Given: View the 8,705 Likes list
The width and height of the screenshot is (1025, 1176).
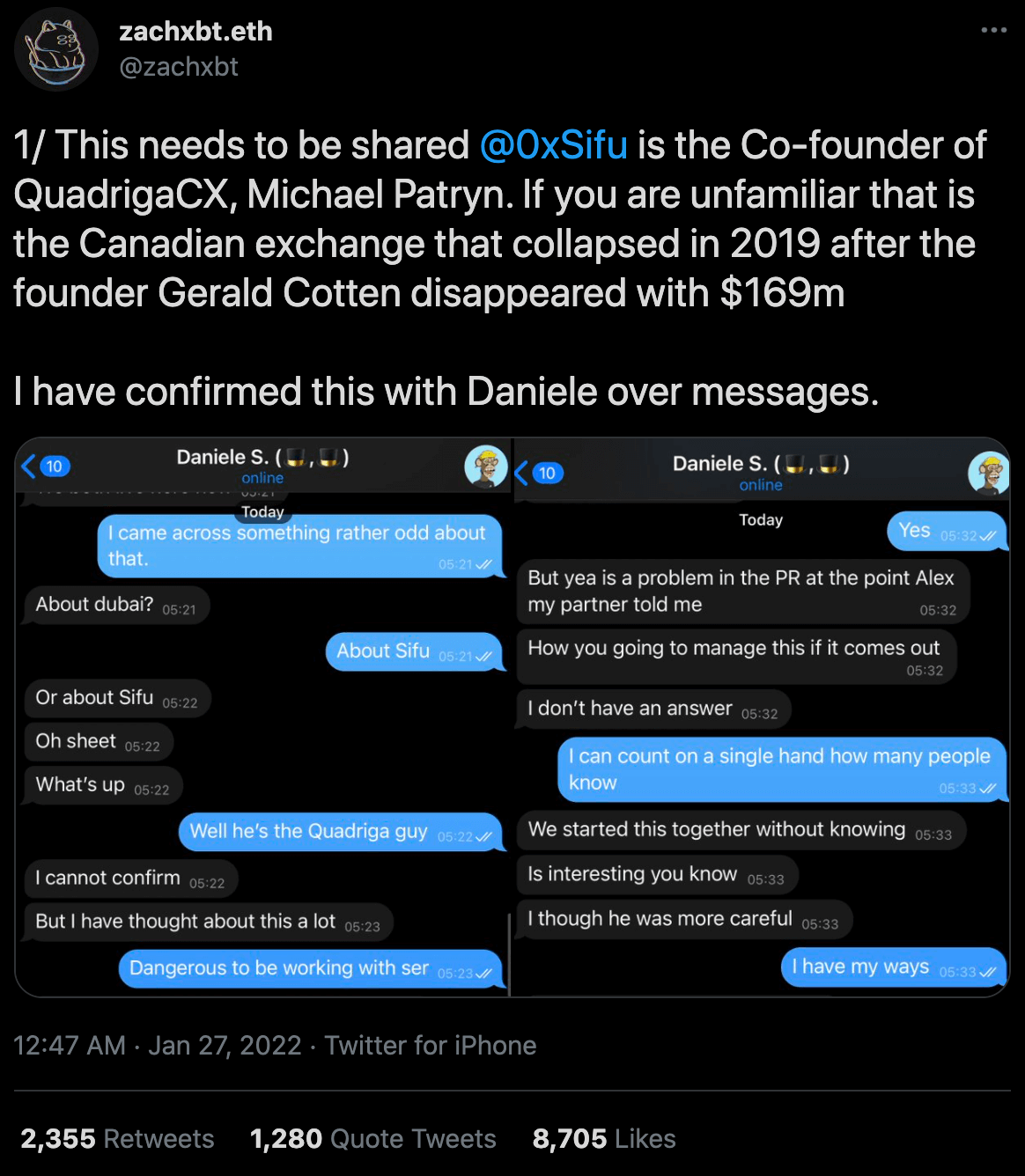Looking at the screenshot, I should [x=604, y=1138].
